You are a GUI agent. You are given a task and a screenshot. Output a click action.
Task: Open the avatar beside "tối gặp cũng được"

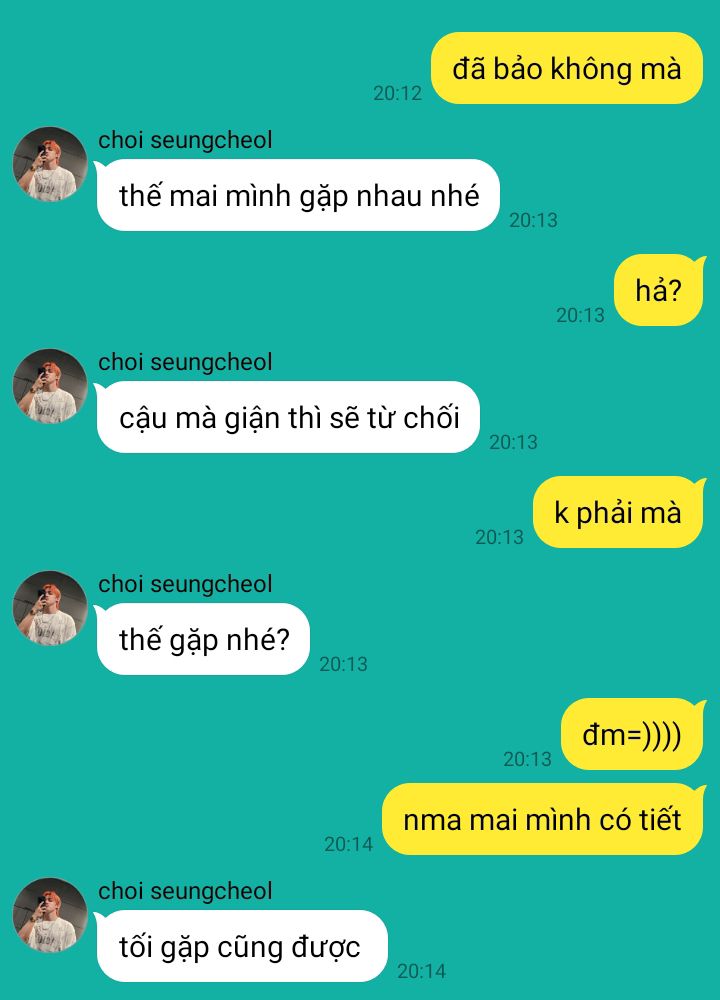pyautogui.click(x=50, y=915)
